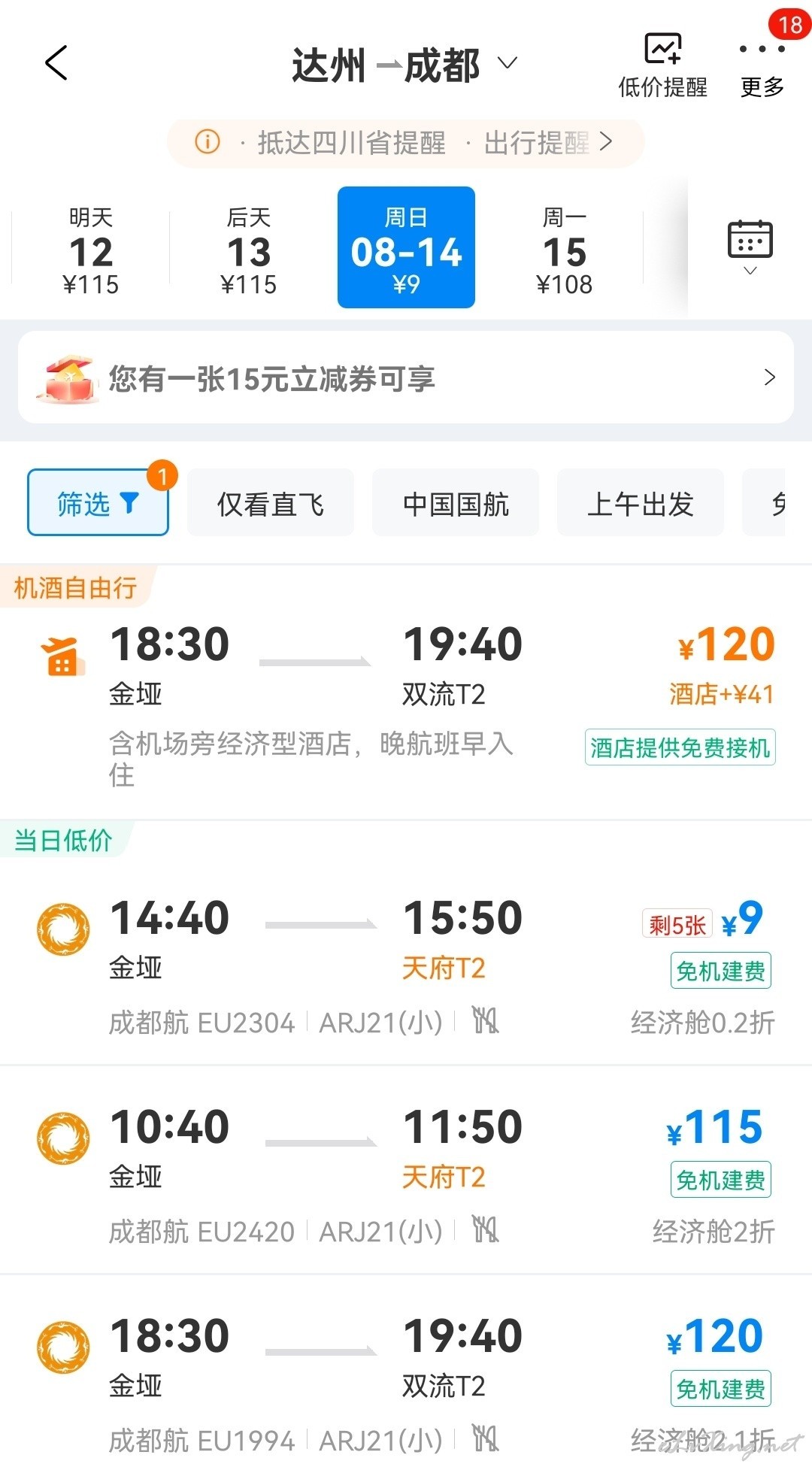Select flight EU2420 departing 10:40

point(406,1171)
